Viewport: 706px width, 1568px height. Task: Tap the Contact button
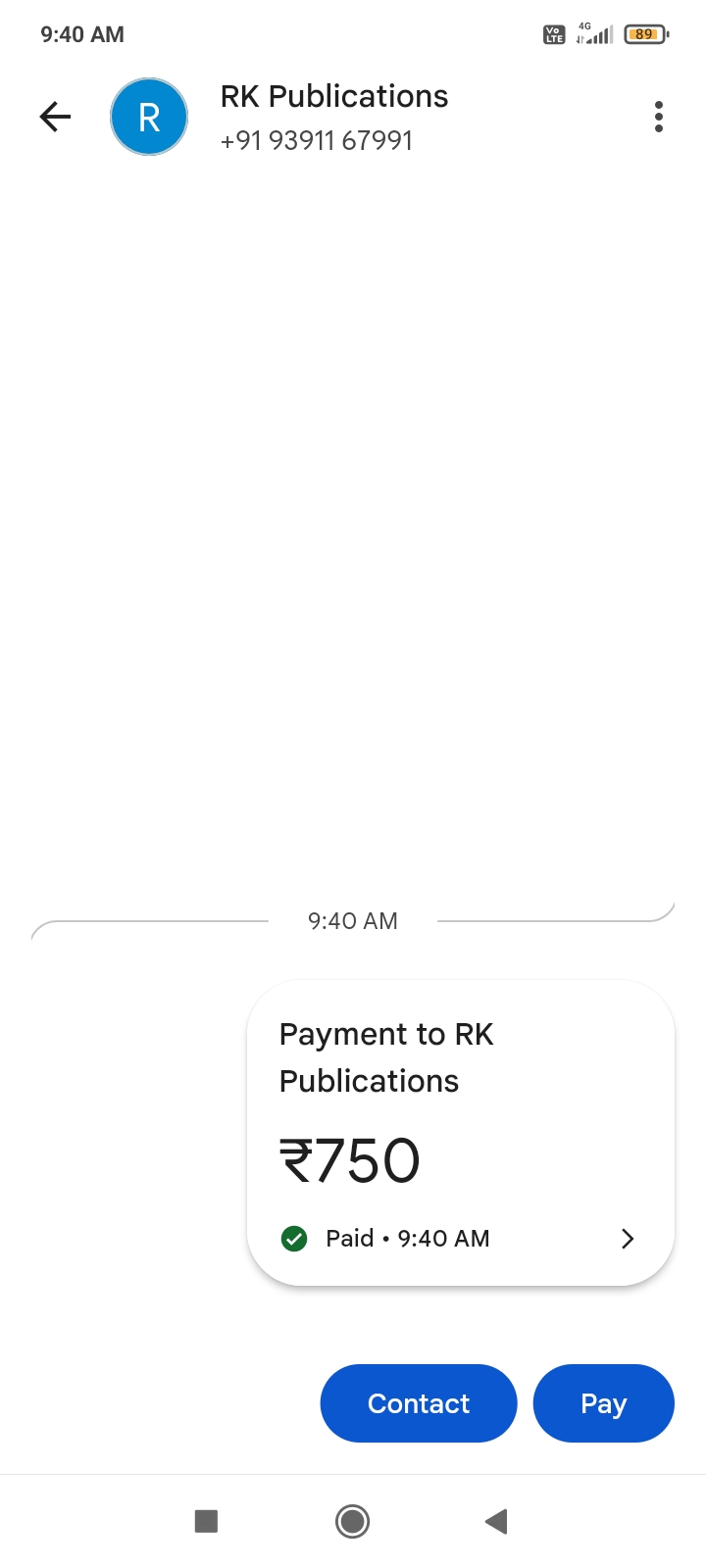419,1403
